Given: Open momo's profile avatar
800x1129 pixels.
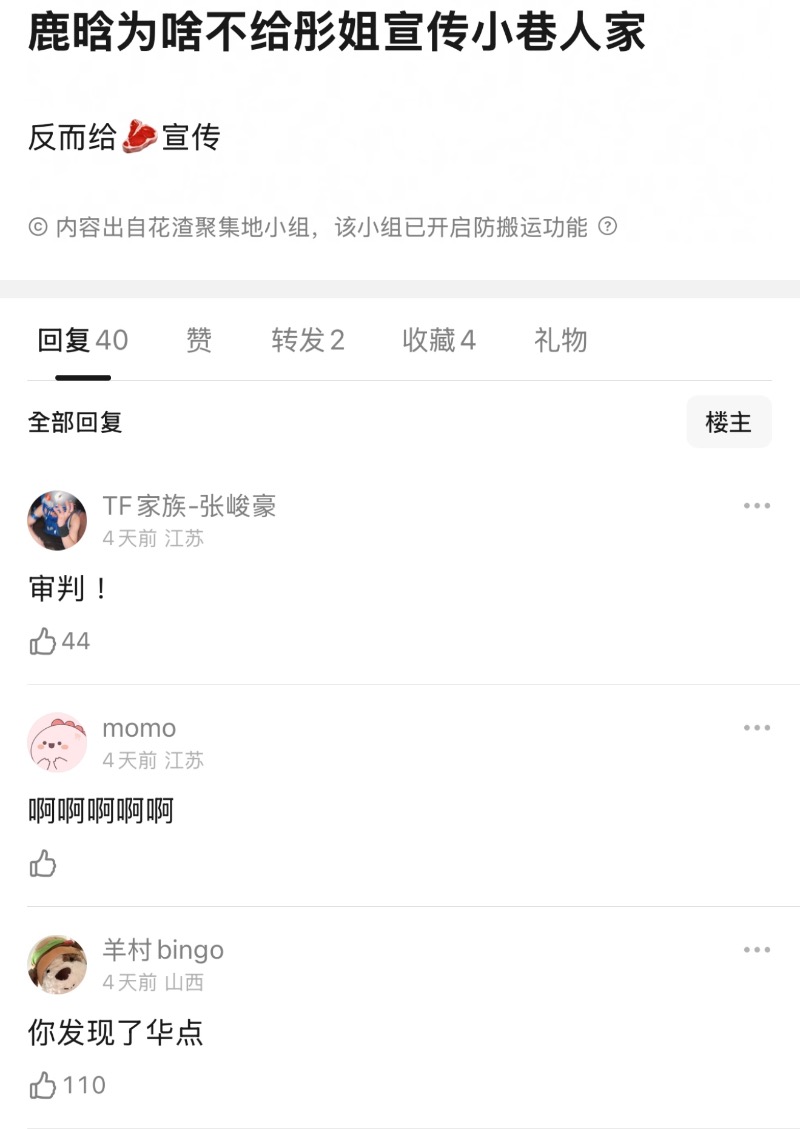Looking at the screenshot, I should click(57, 743).
